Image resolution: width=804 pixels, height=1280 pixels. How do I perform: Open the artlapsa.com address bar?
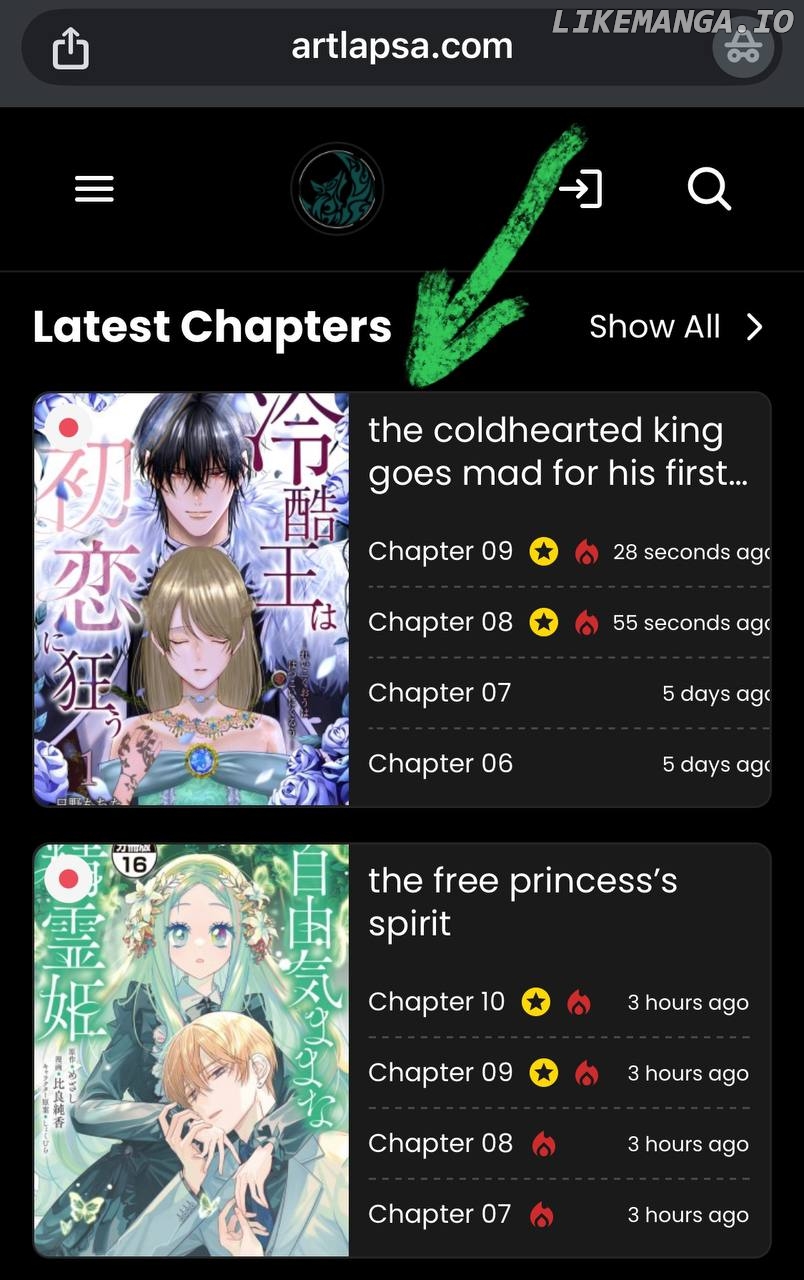[x=402, y=47]
